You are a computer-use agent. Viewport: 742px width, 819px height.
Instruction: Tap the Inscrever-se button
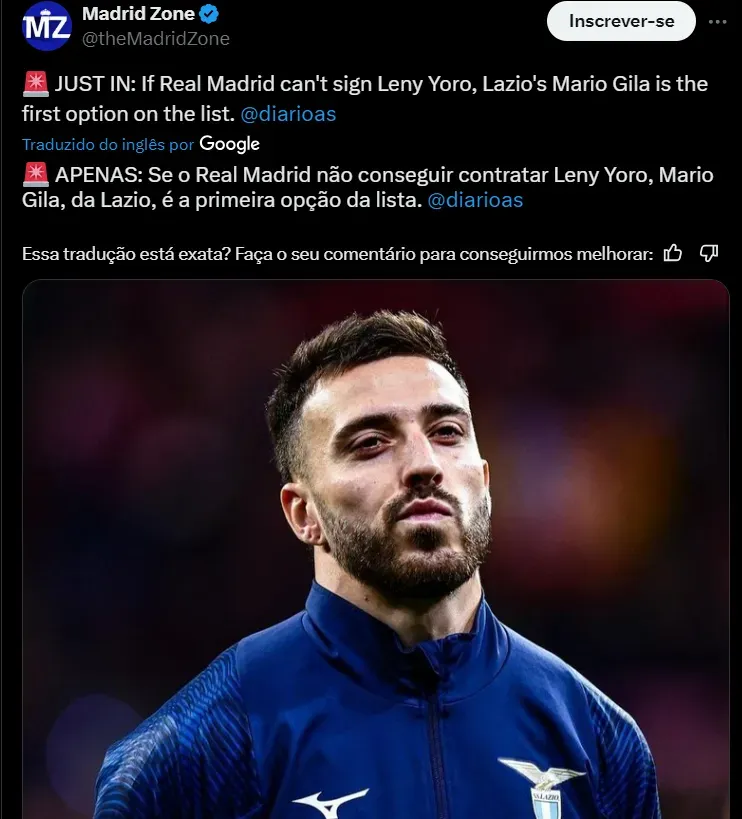click(x=621, y=21)
